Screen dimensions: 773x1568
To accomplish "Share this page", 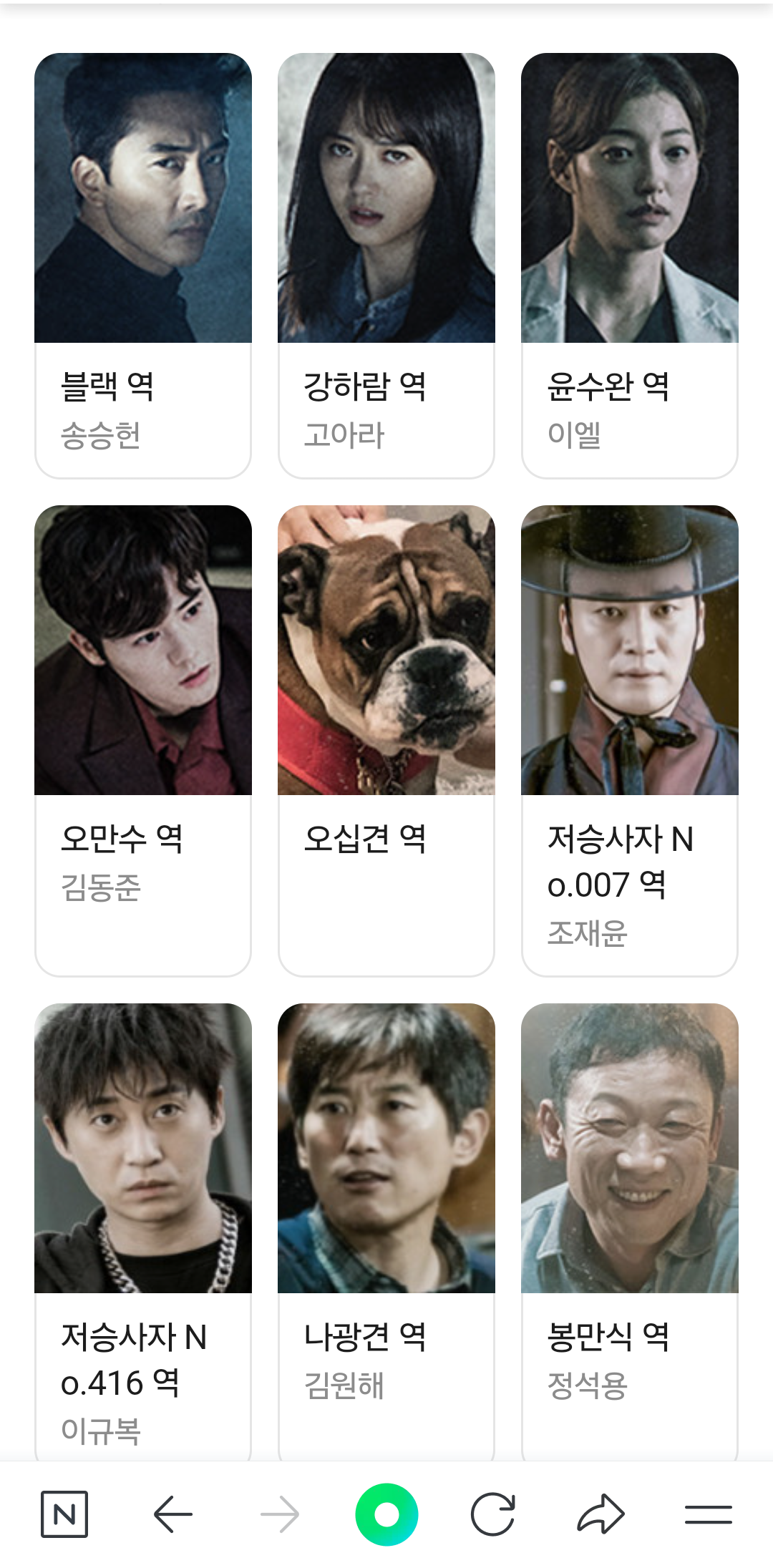I will coord(601,1514).
